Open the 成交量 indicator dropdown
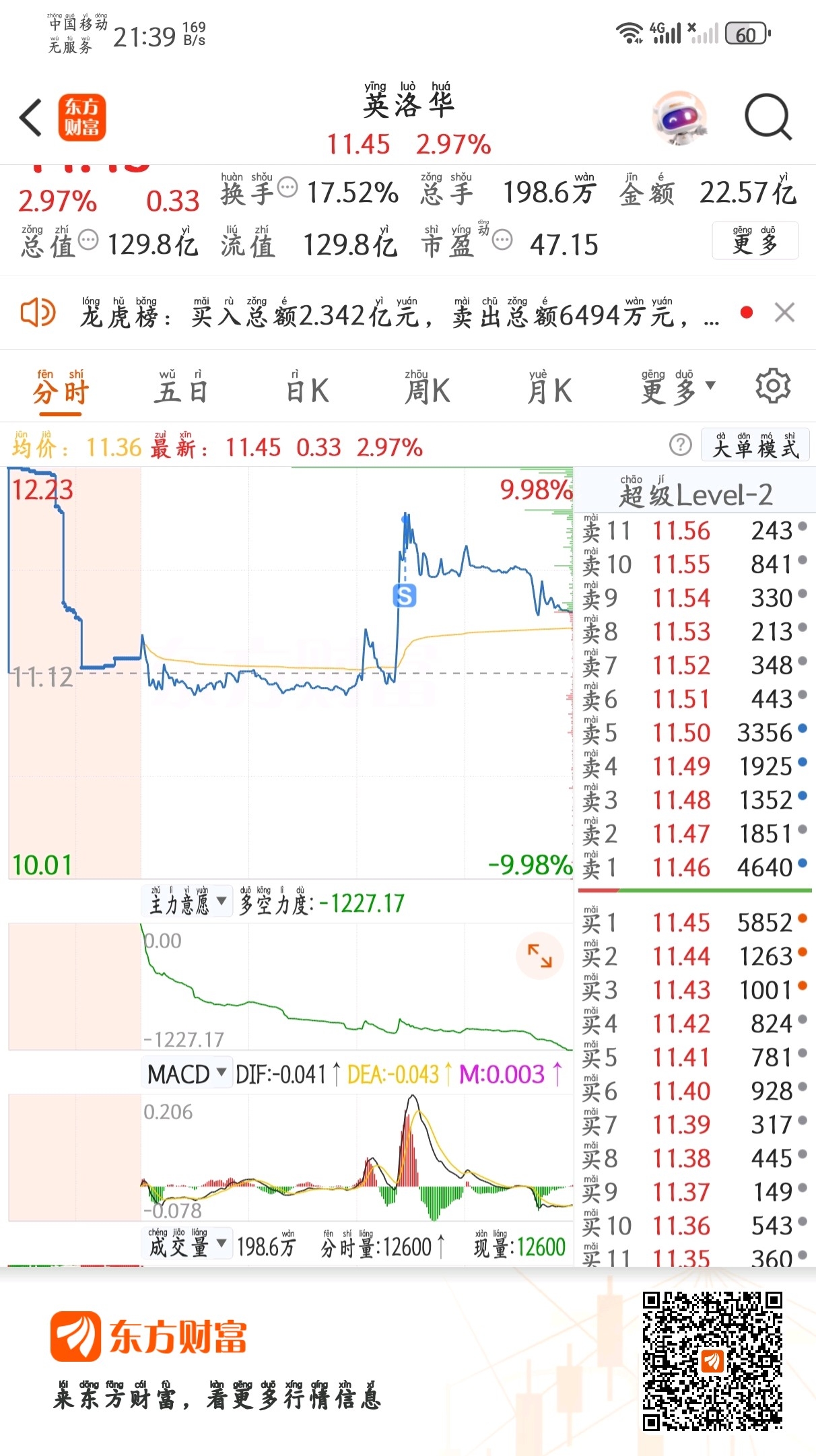Screen dimensions: 816x1456 pyautogui.click(x=188, y=1246)
